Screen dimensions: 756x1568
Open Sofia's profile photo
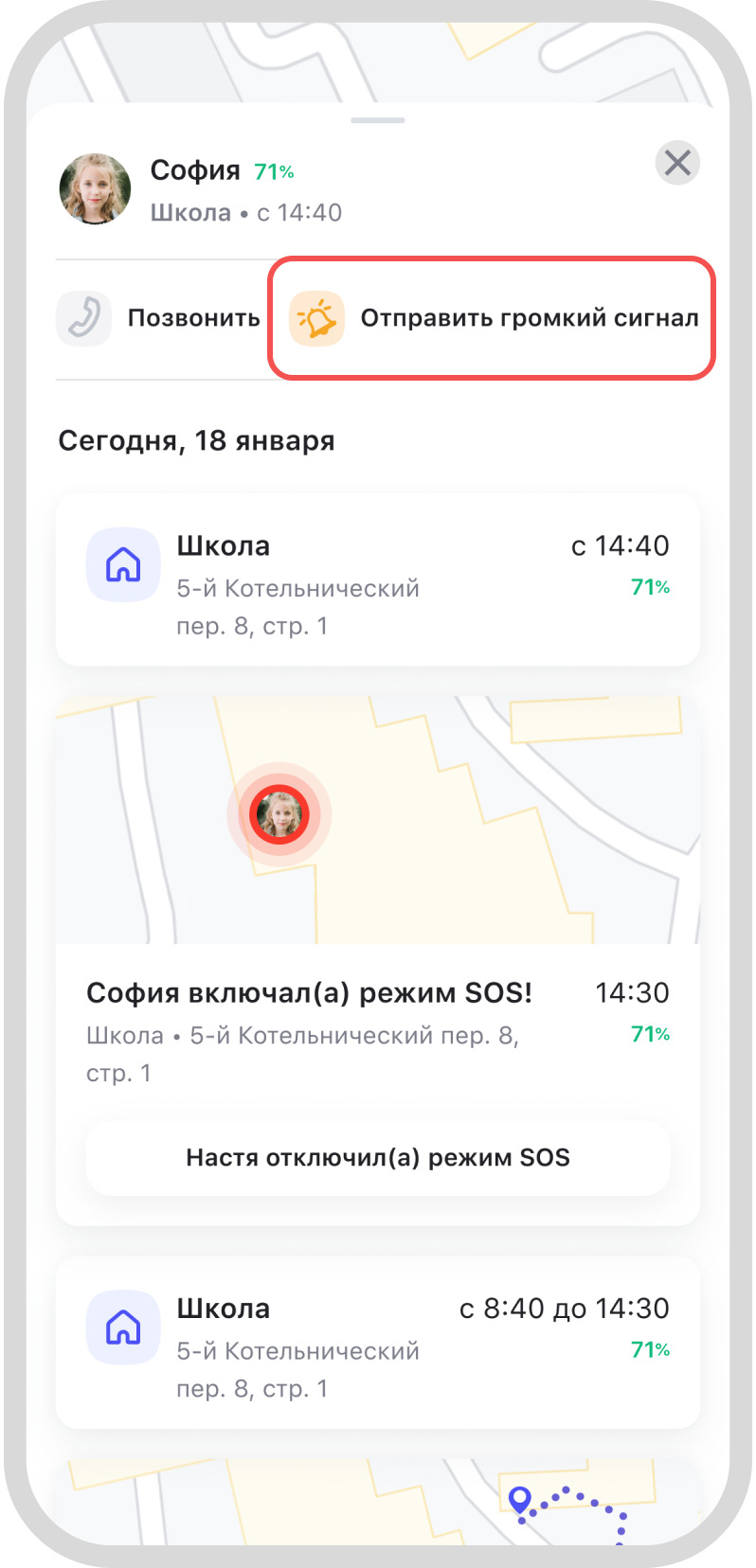click(x=95, y=188)
